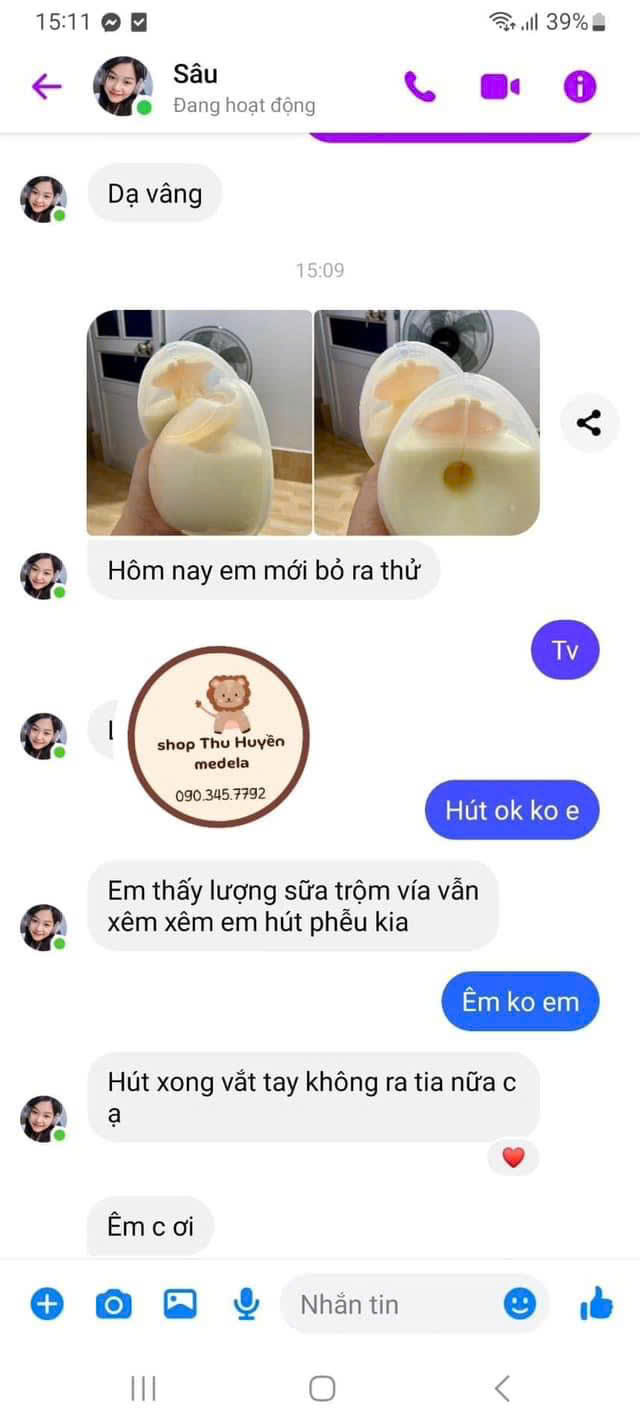Go back from the chat with Sâu
Image resolution: width=640 pixels, height=1427 pixels.
[x=46, y=87]
